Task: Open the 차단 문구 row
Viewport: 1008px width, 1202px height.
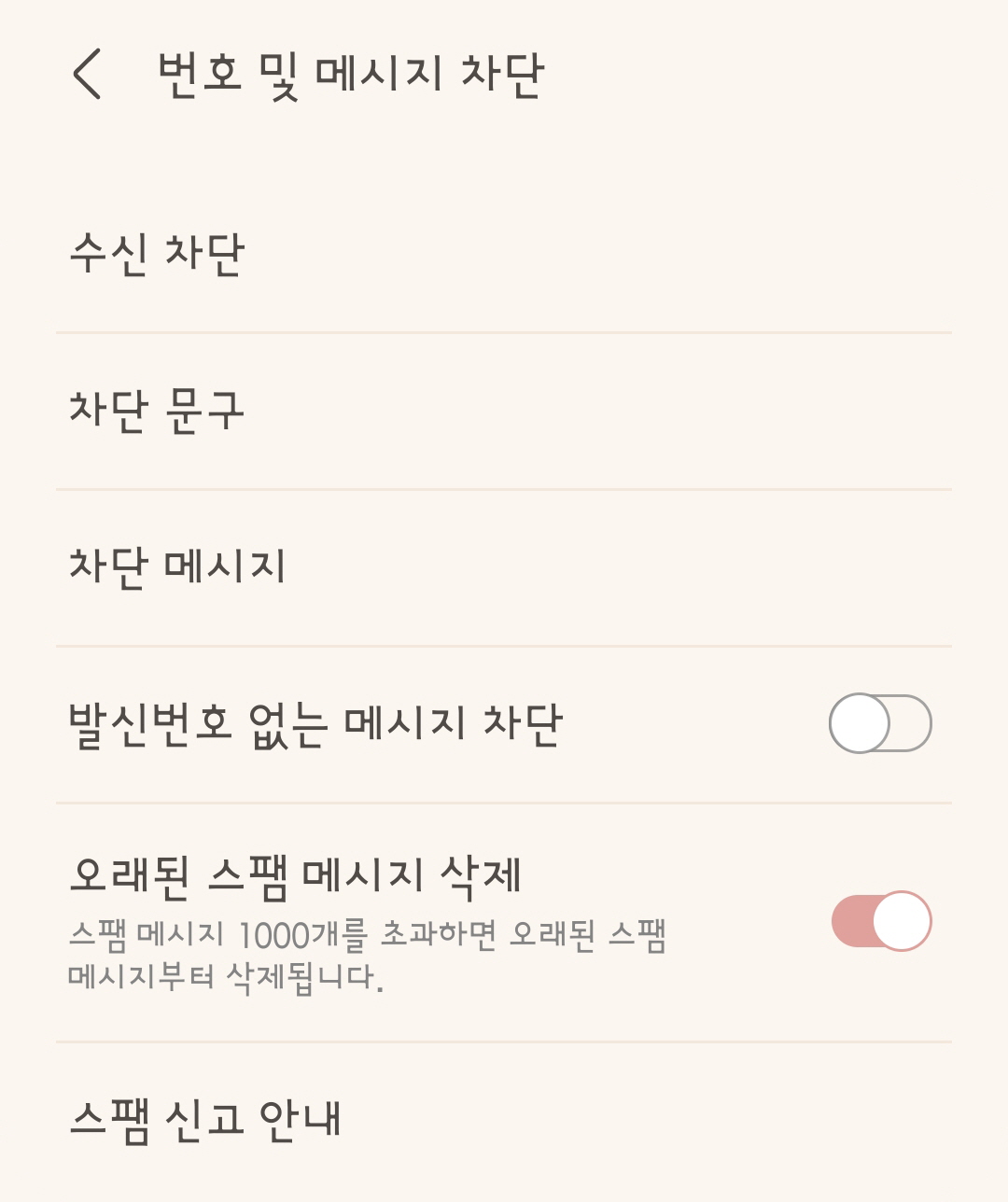Action: (x=504, y=411)
